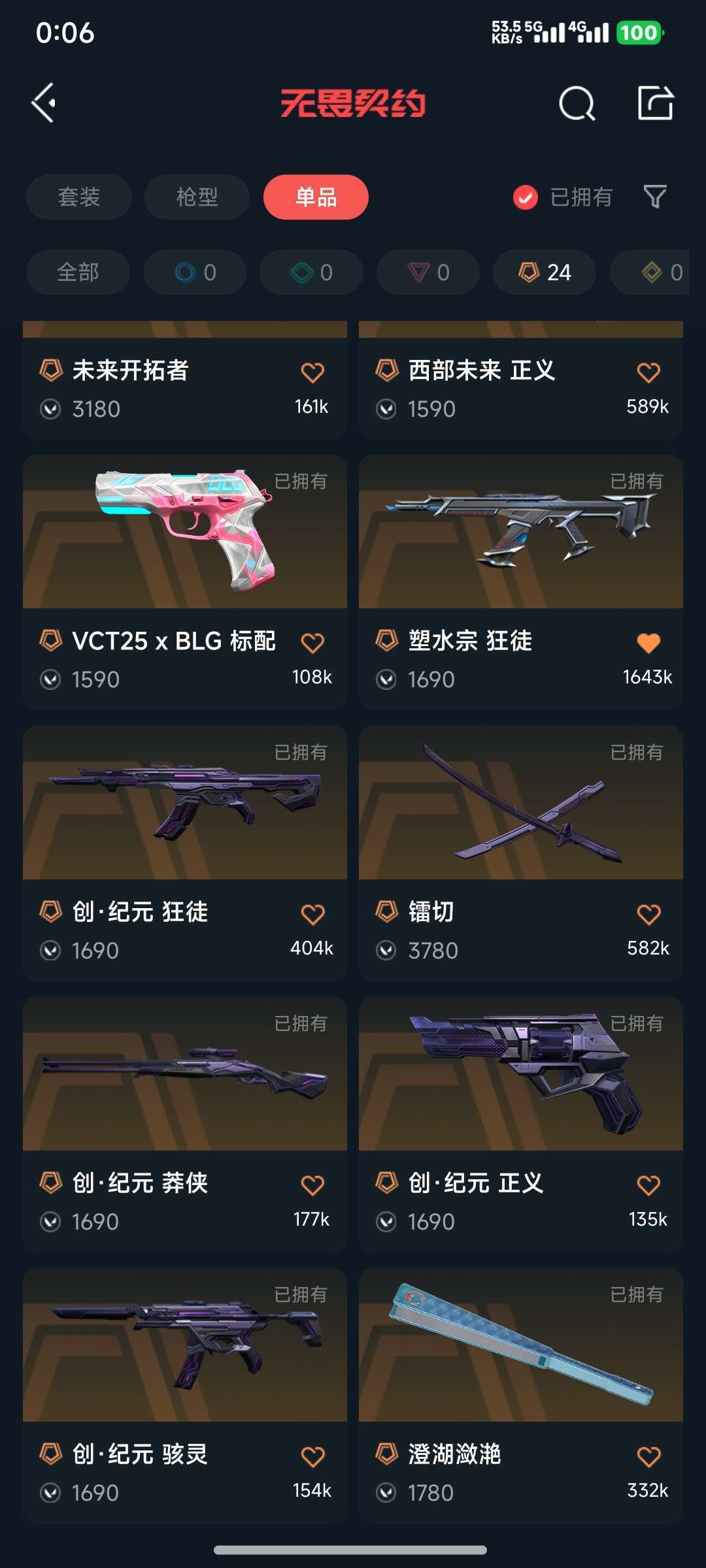Open the 创·纪元 莽侠 skin card

[x=185, y=1124]
